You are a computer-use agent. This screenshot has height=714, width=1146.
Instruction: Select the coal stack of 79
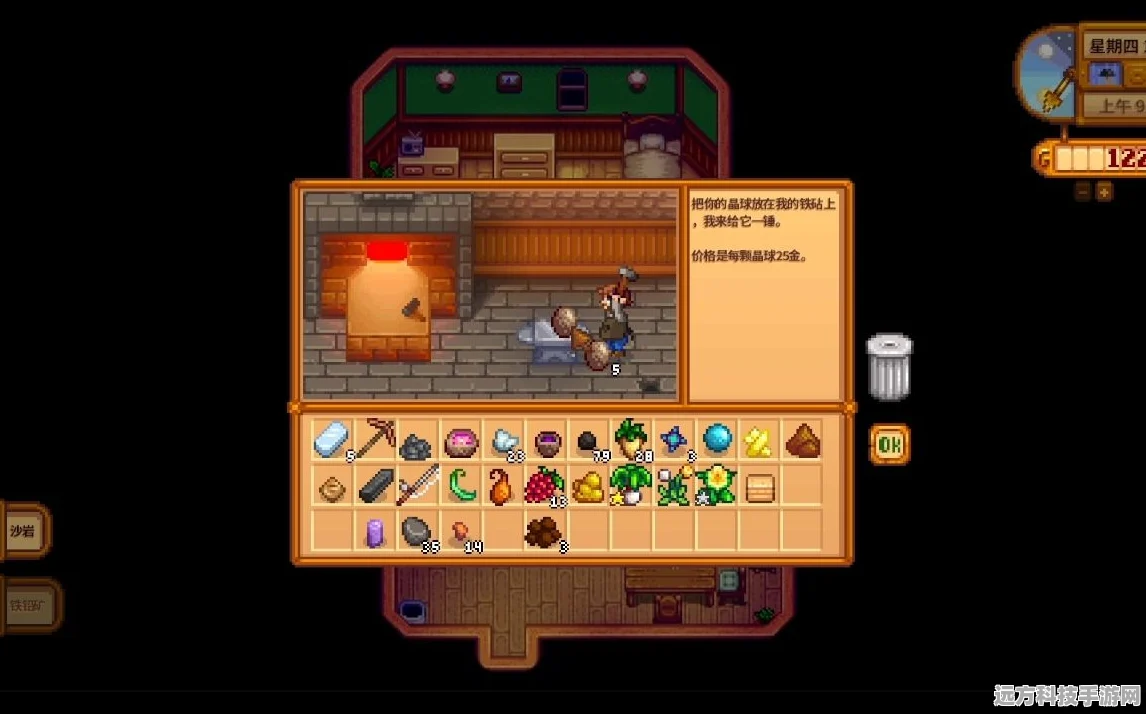(589, 441)
